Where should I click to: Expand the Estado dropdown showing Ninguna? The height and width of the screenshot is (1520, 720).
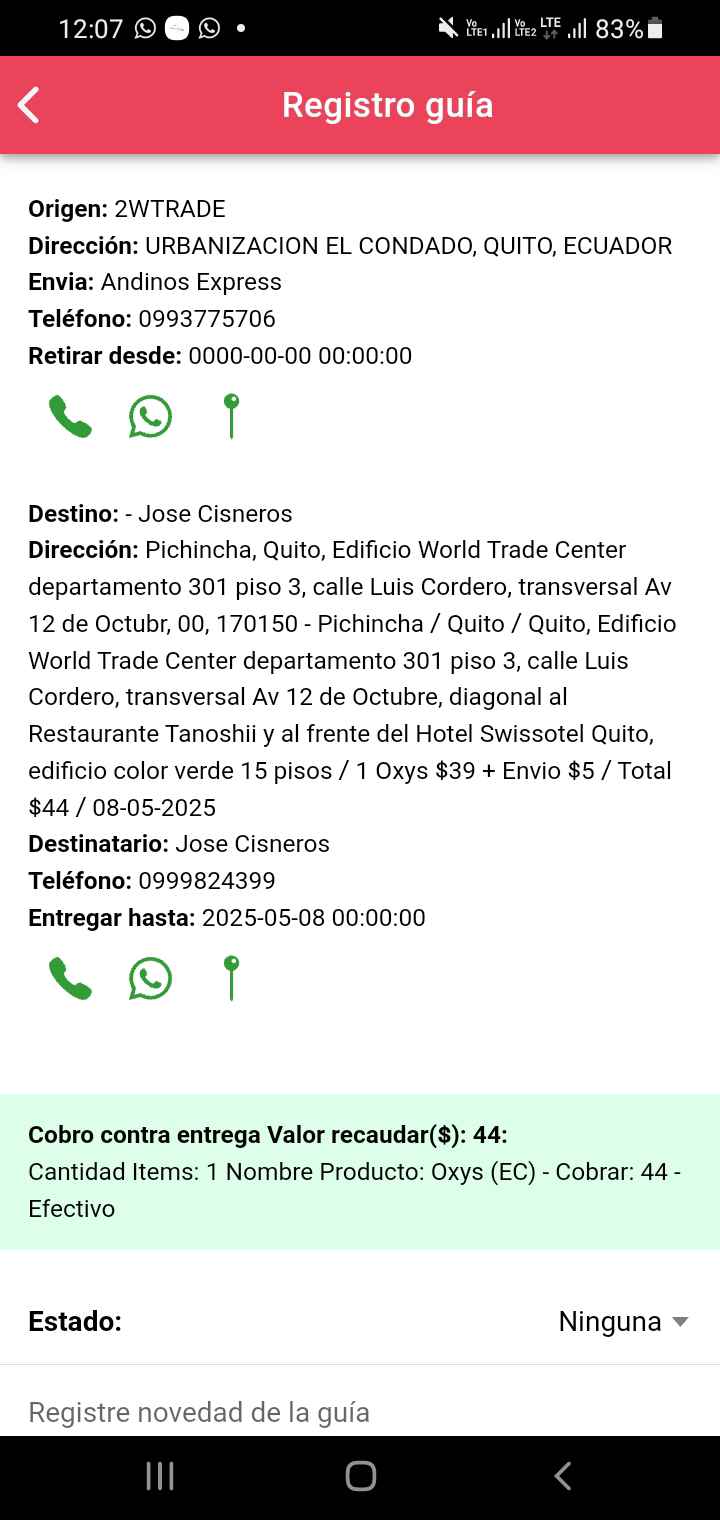coord(623,1322)
